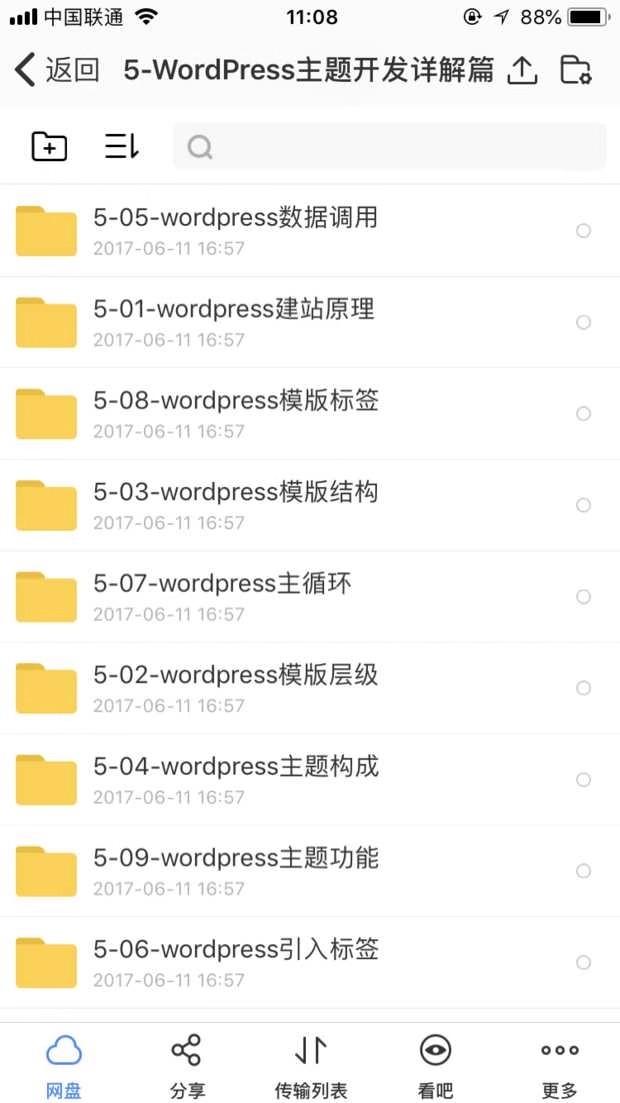Open the 传输列表 tab

click(x=311, y=1065)
